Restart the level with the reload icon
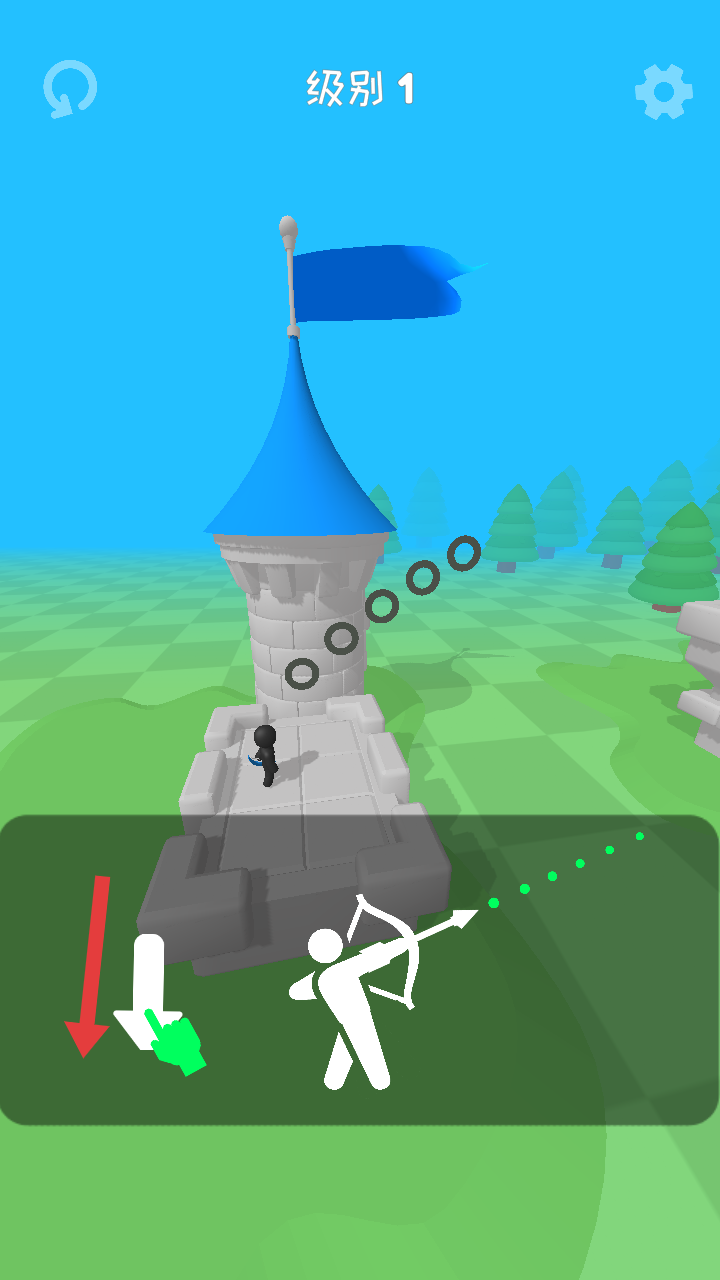Viewport: 720px width, 1280px height. click(x=70, y=89)
